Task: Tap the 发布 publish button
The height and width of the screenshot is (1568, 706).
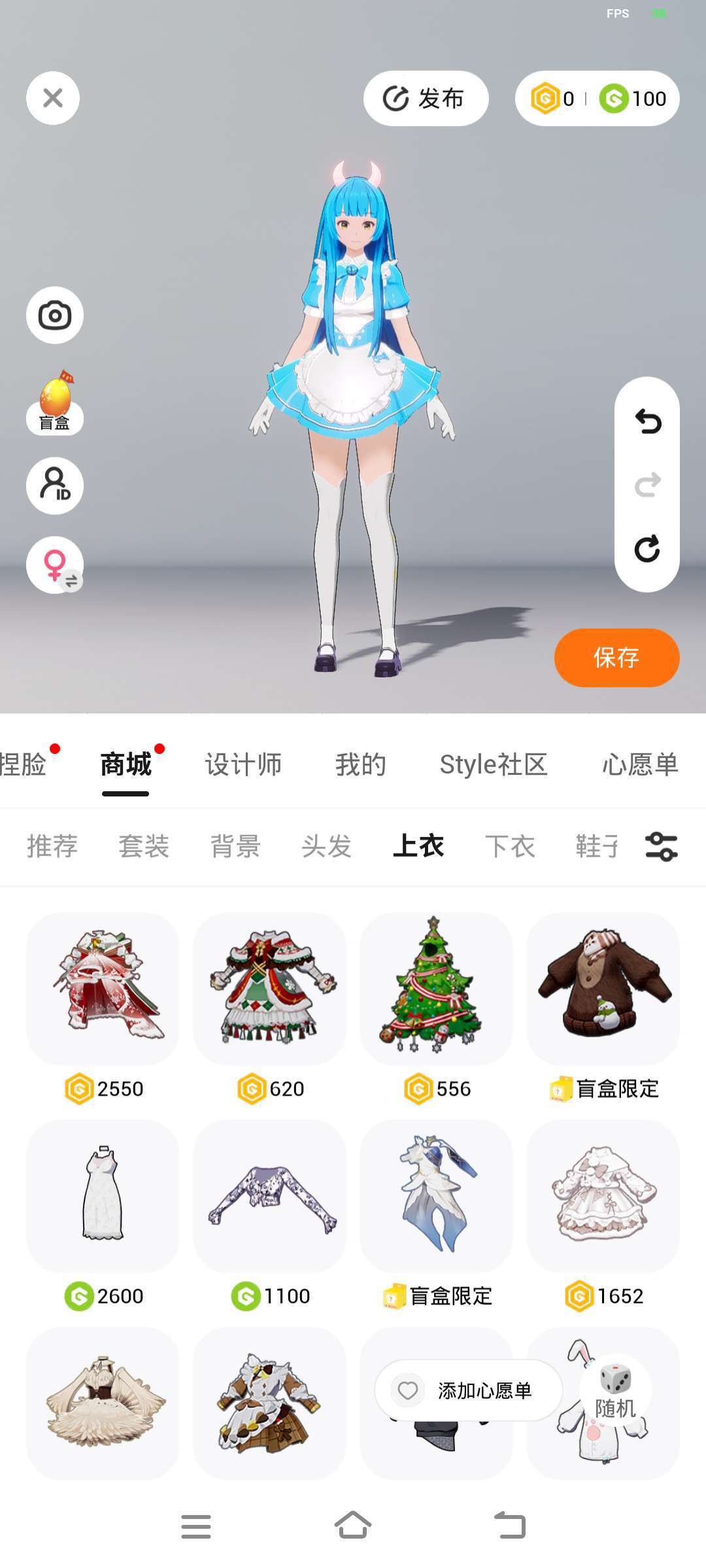Action: click(426, 99)
